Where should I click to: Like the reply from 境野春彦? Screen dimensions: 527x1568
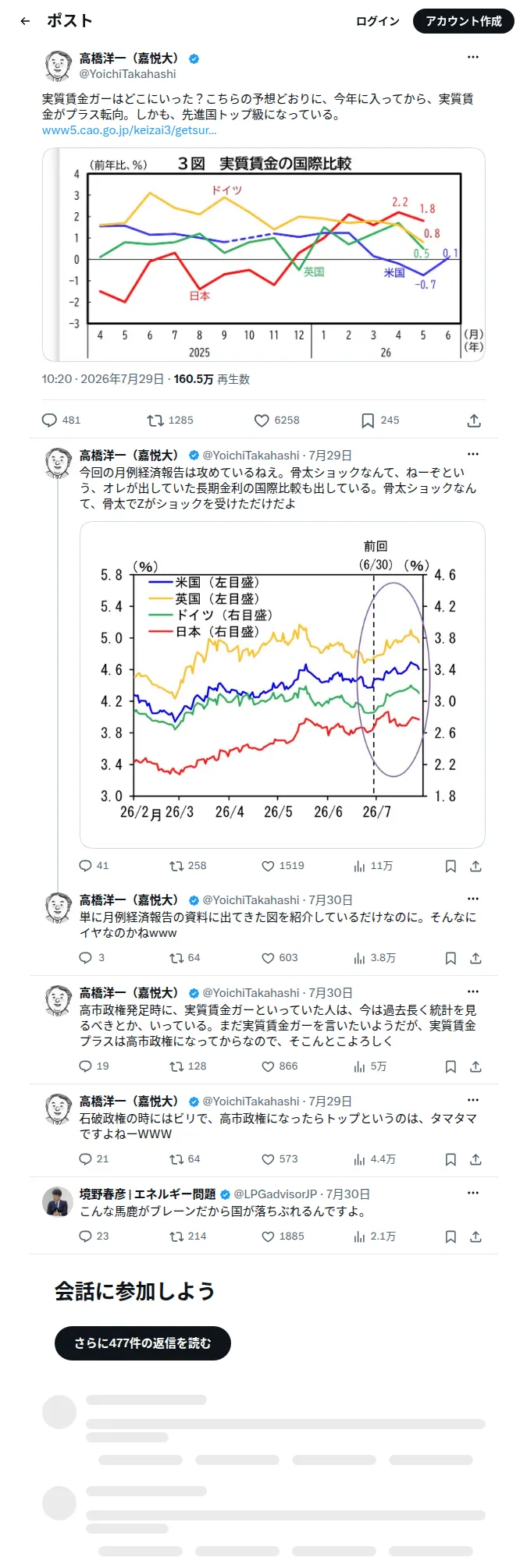283,1236
